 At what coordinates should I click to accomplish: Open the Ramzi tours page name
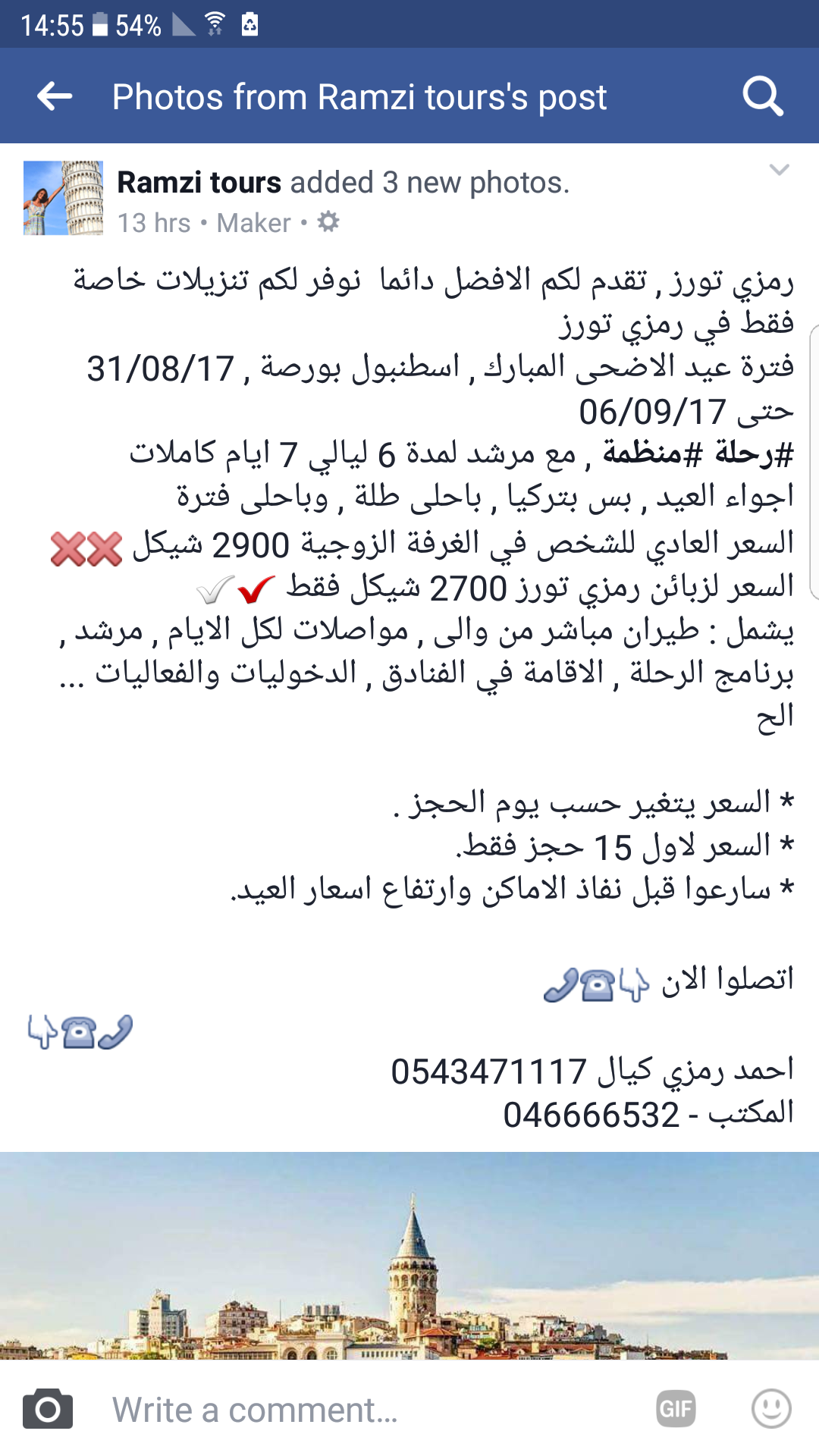(199, 183)
